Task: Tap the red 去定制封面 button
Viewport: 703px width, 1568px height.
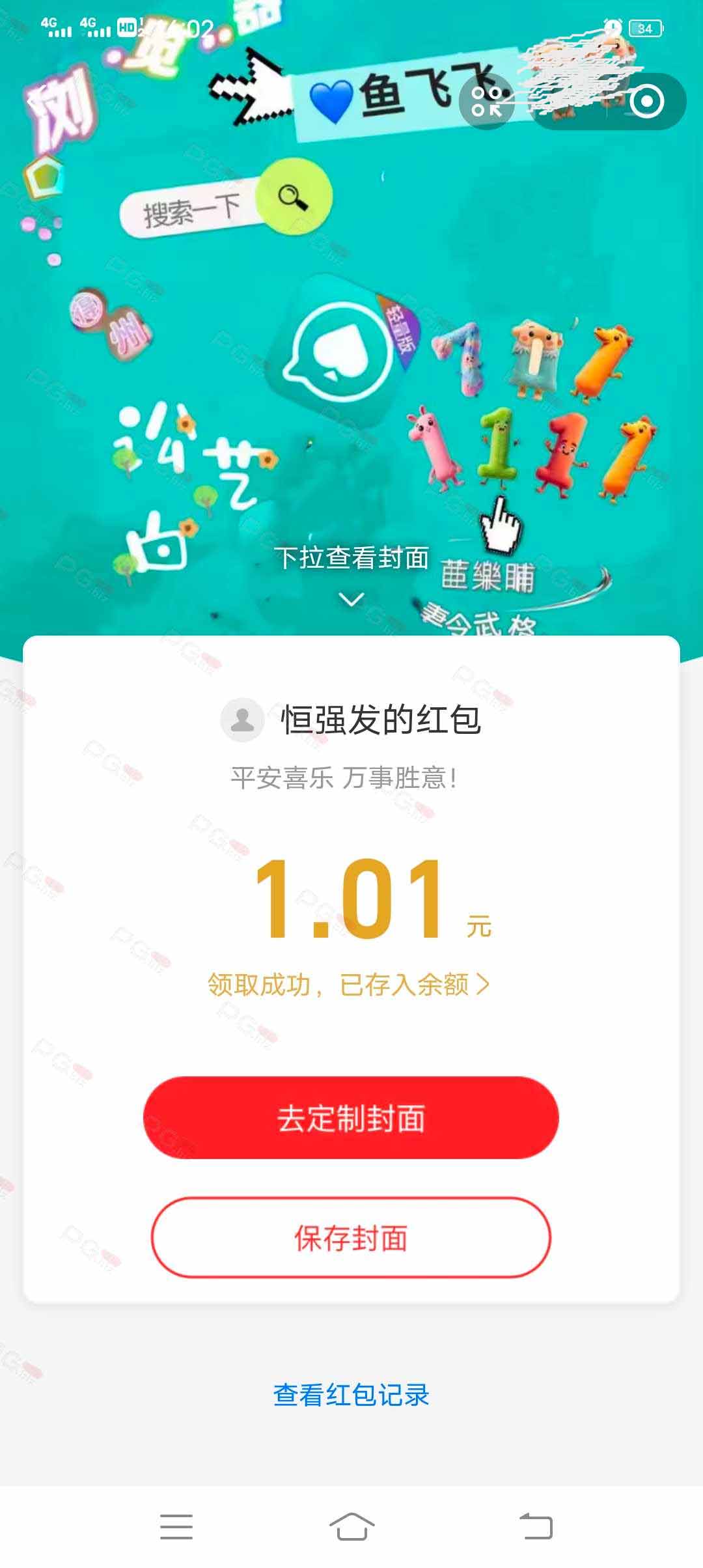Action: (351, 1118)
